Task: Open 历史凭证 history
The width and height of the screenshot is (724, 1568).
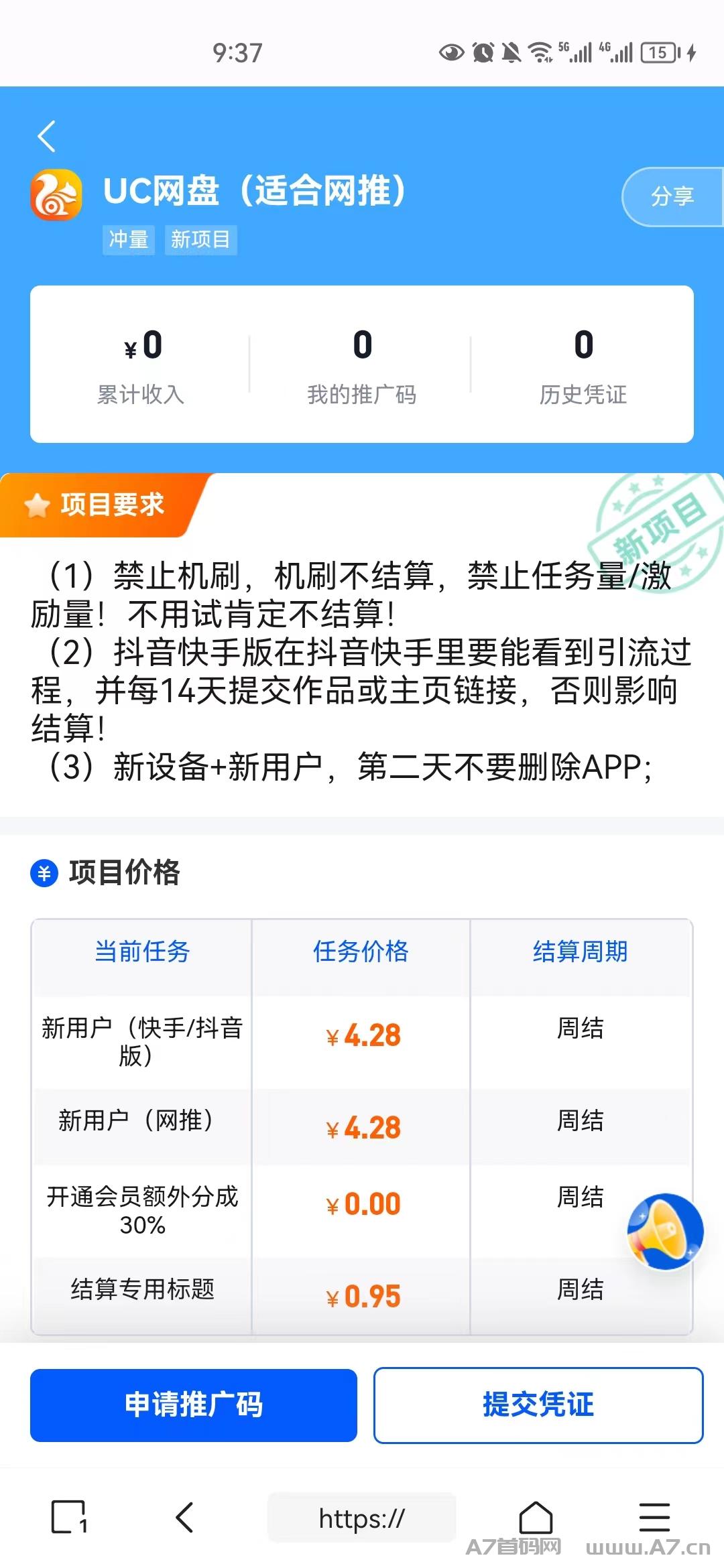Action: pos(583,366)
